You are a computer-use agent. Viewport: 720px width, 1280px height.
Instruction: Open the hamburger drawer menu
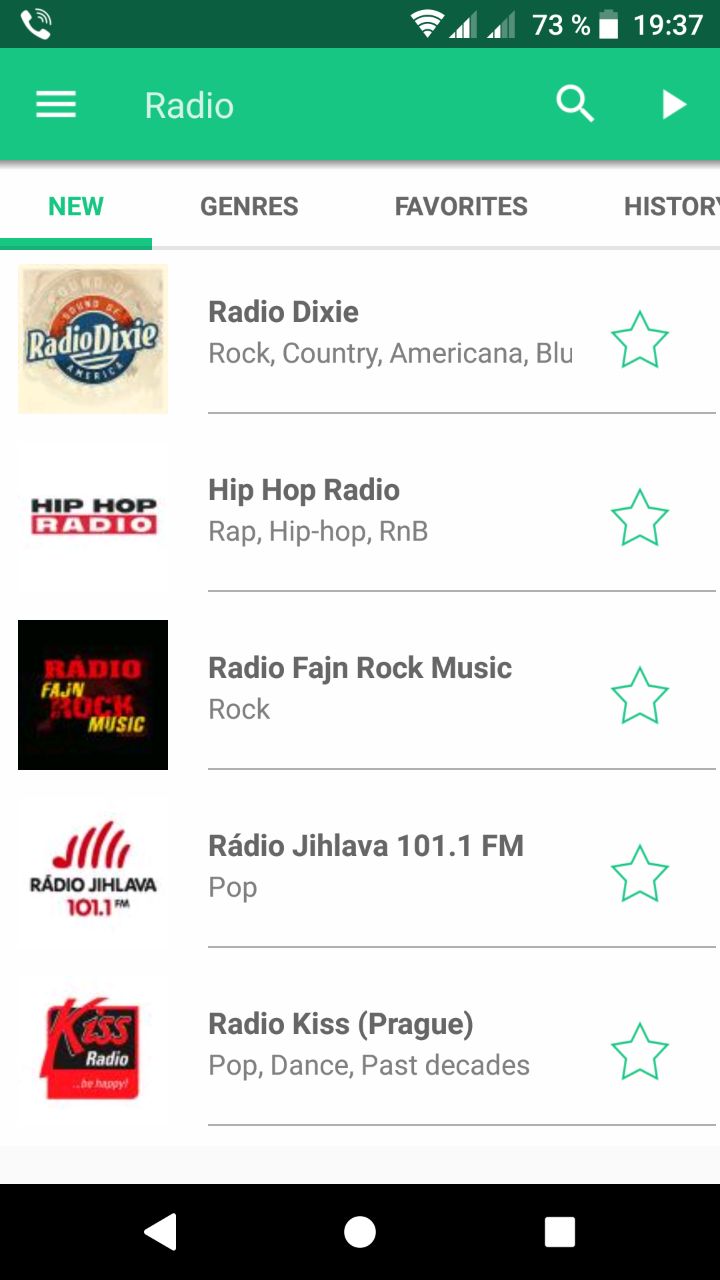pyautogui.click(x=56, y=105)
